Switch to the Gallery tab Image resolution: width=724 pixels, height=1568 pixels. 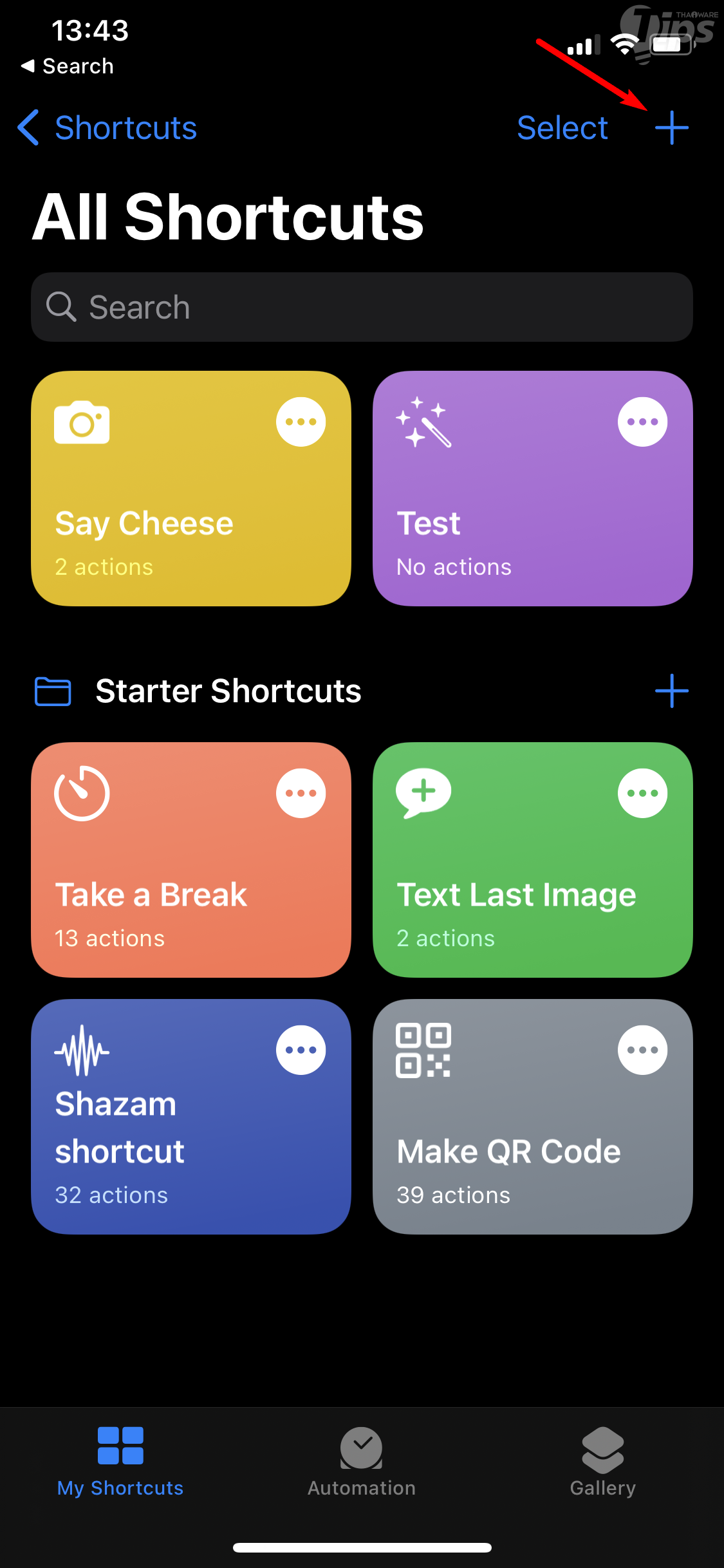(x=602, y=1461)
